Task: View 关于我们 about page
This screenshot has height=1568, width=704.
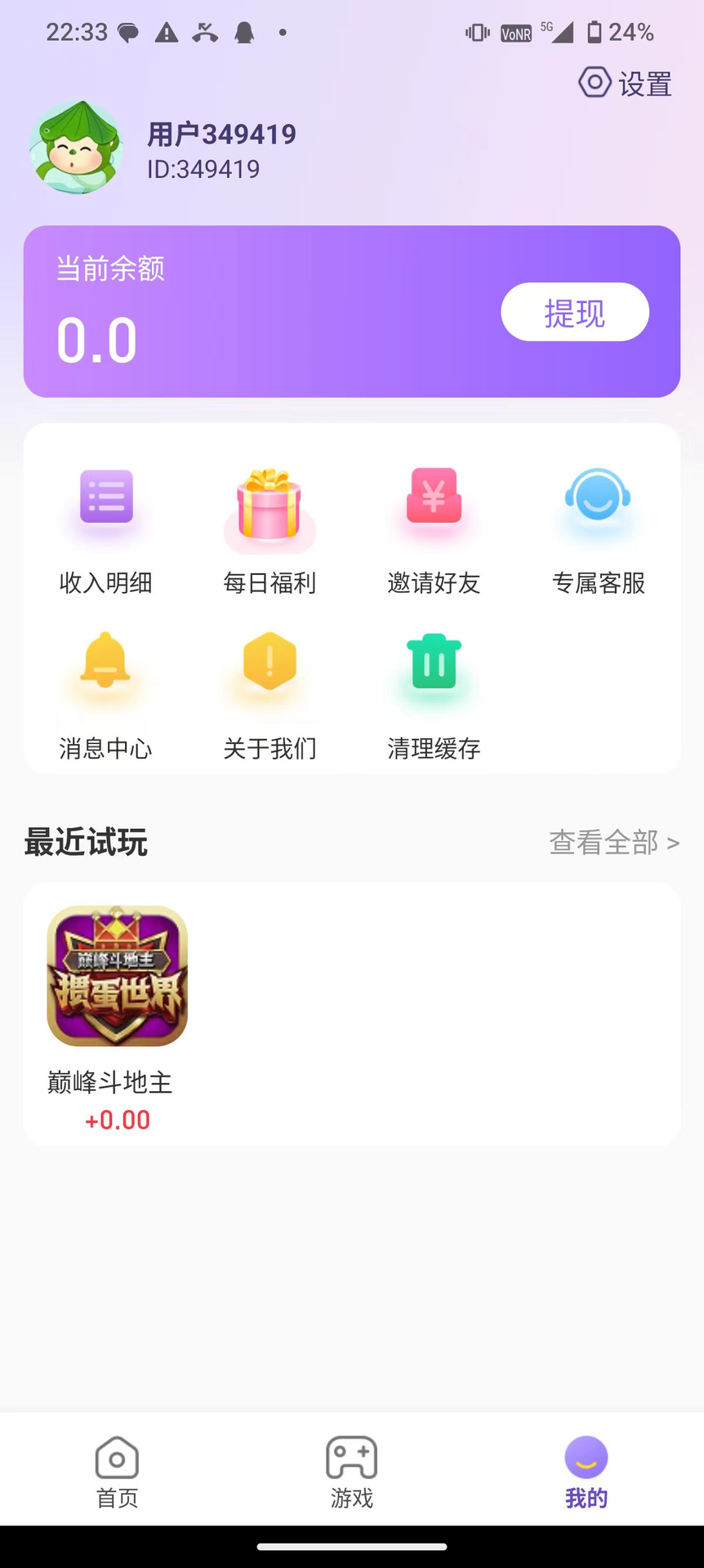Action: click(270, 694)
